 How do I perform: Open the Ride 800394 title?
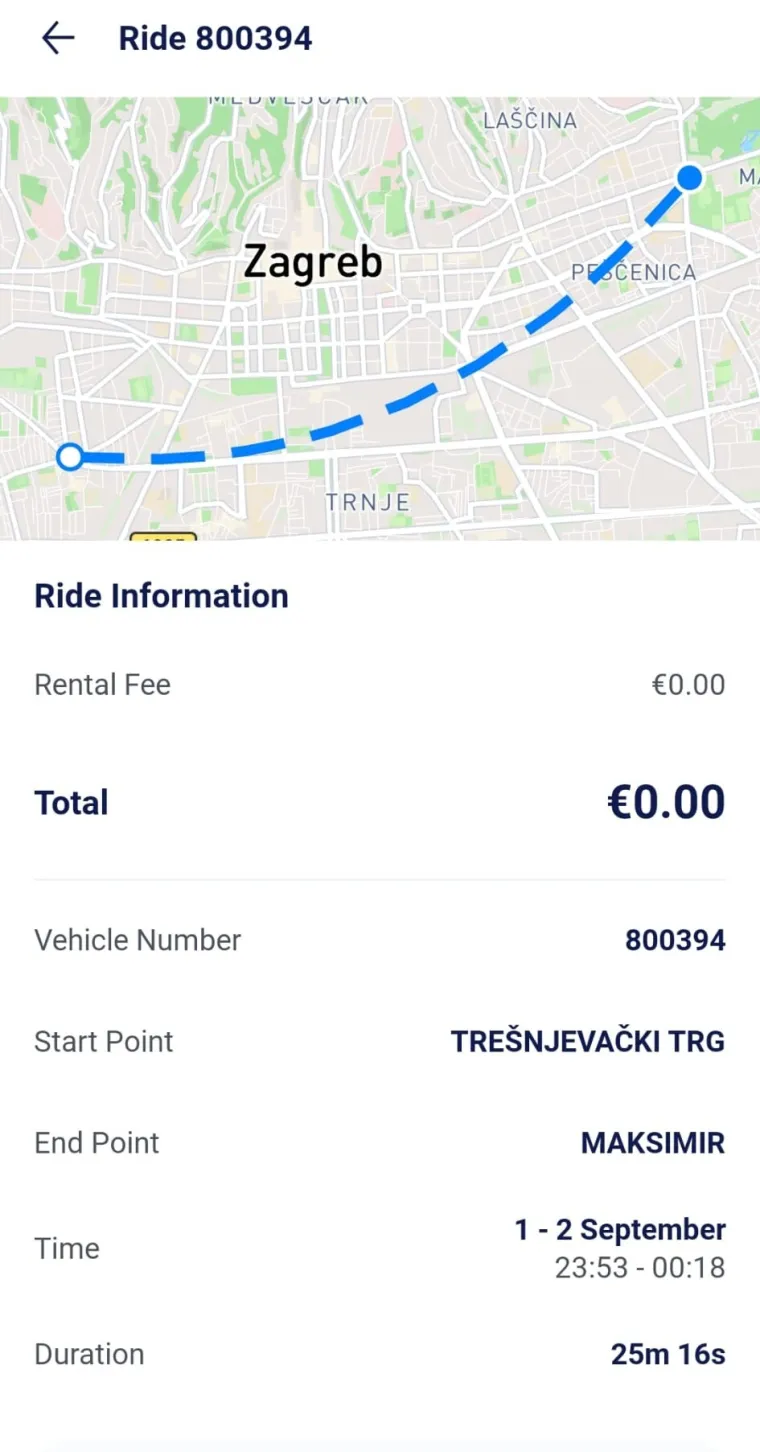point(215,38)
